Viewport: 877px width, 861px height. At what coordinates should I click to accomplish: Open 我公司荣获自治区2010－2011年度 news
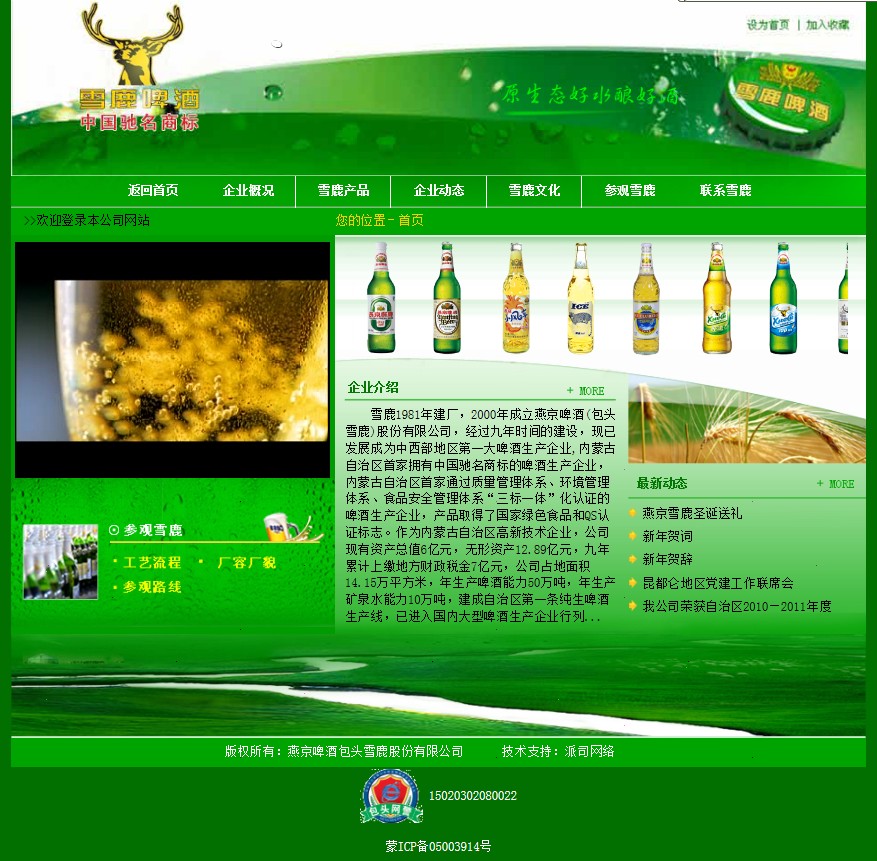tap(736, 606)
